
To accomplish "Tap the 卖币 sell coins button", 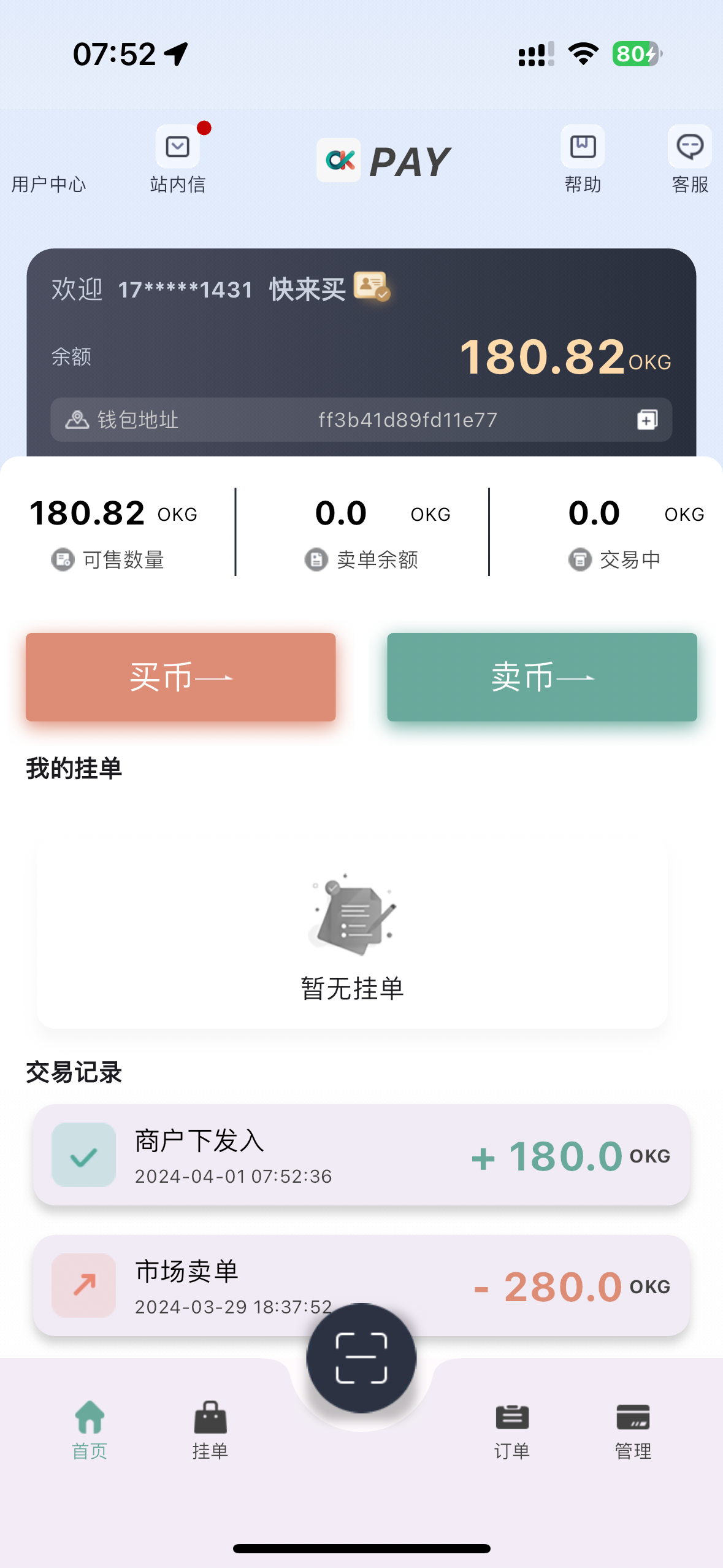I will [x=542, y=677].
